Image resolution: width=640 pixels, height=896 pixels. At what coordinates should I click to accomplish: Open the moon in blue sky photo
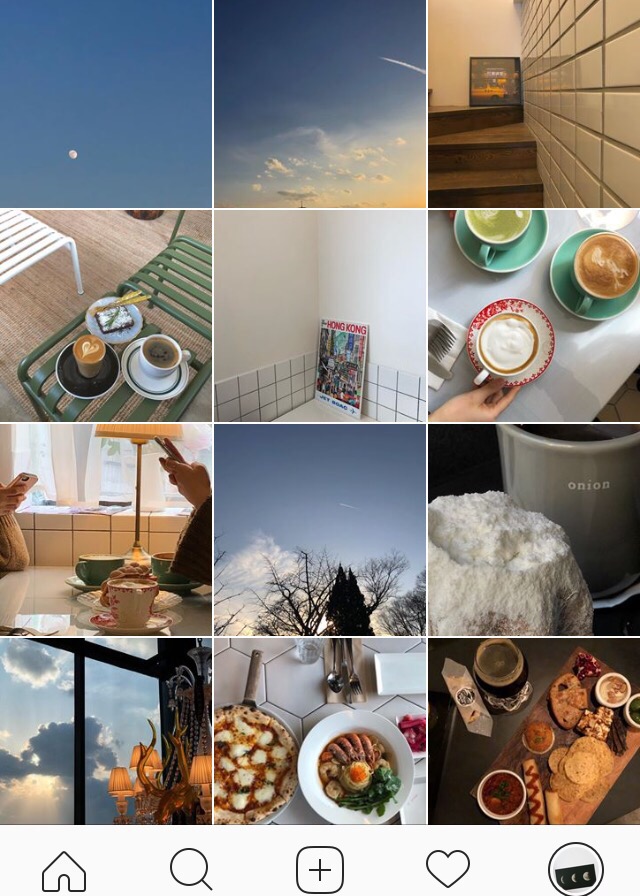coord(105,104)
